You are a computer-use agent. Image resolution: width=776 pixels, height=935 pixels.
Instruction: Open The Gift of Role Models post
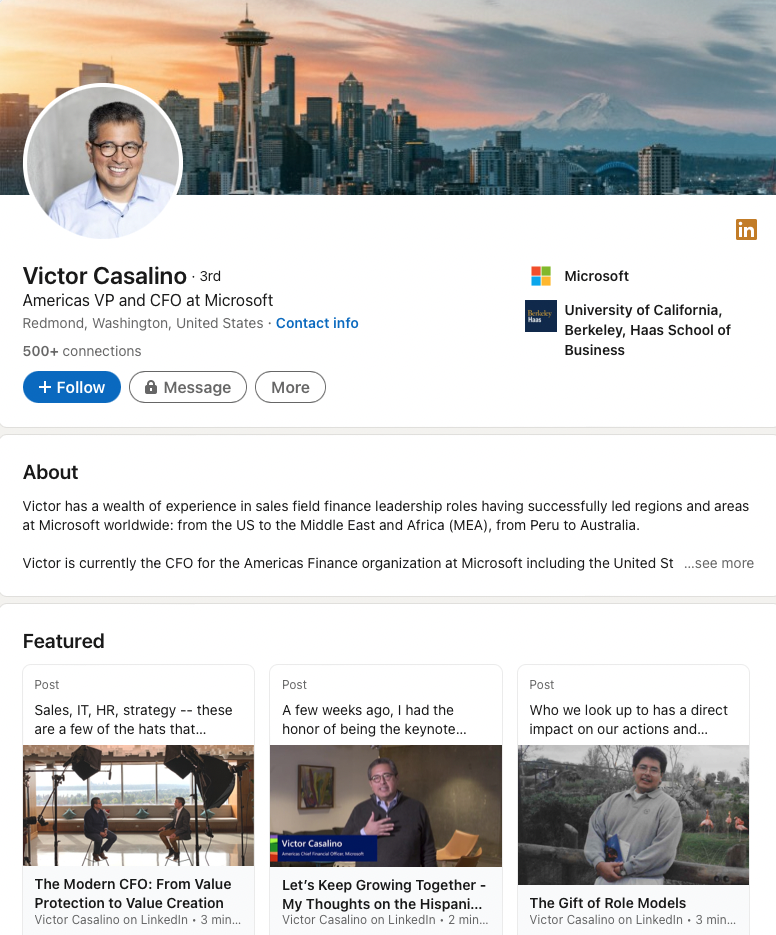pos(633,800)
